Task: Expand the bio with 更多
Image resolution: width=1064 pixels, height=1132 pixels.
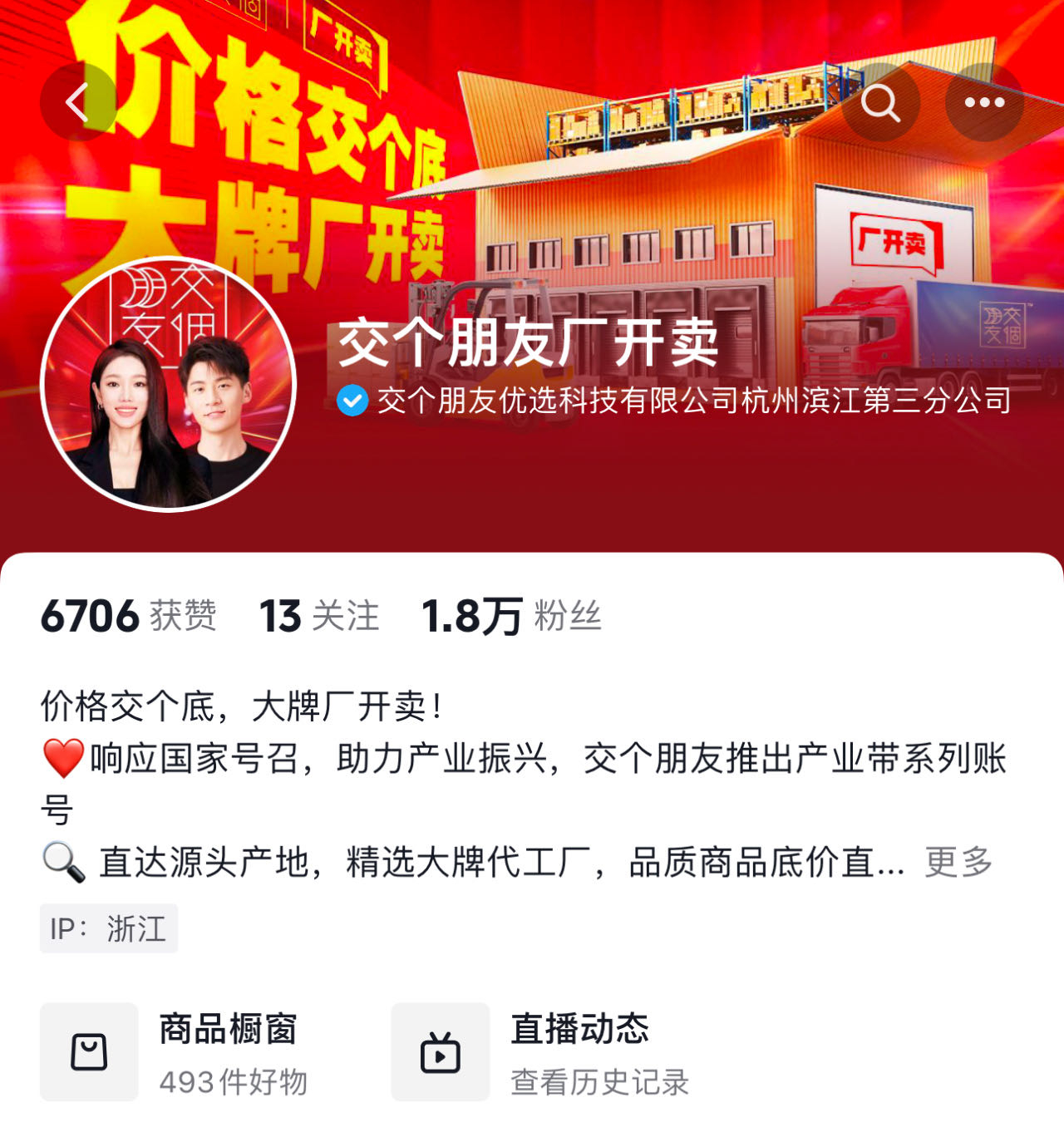Action: pyautogui.click(x=958, y=862)
